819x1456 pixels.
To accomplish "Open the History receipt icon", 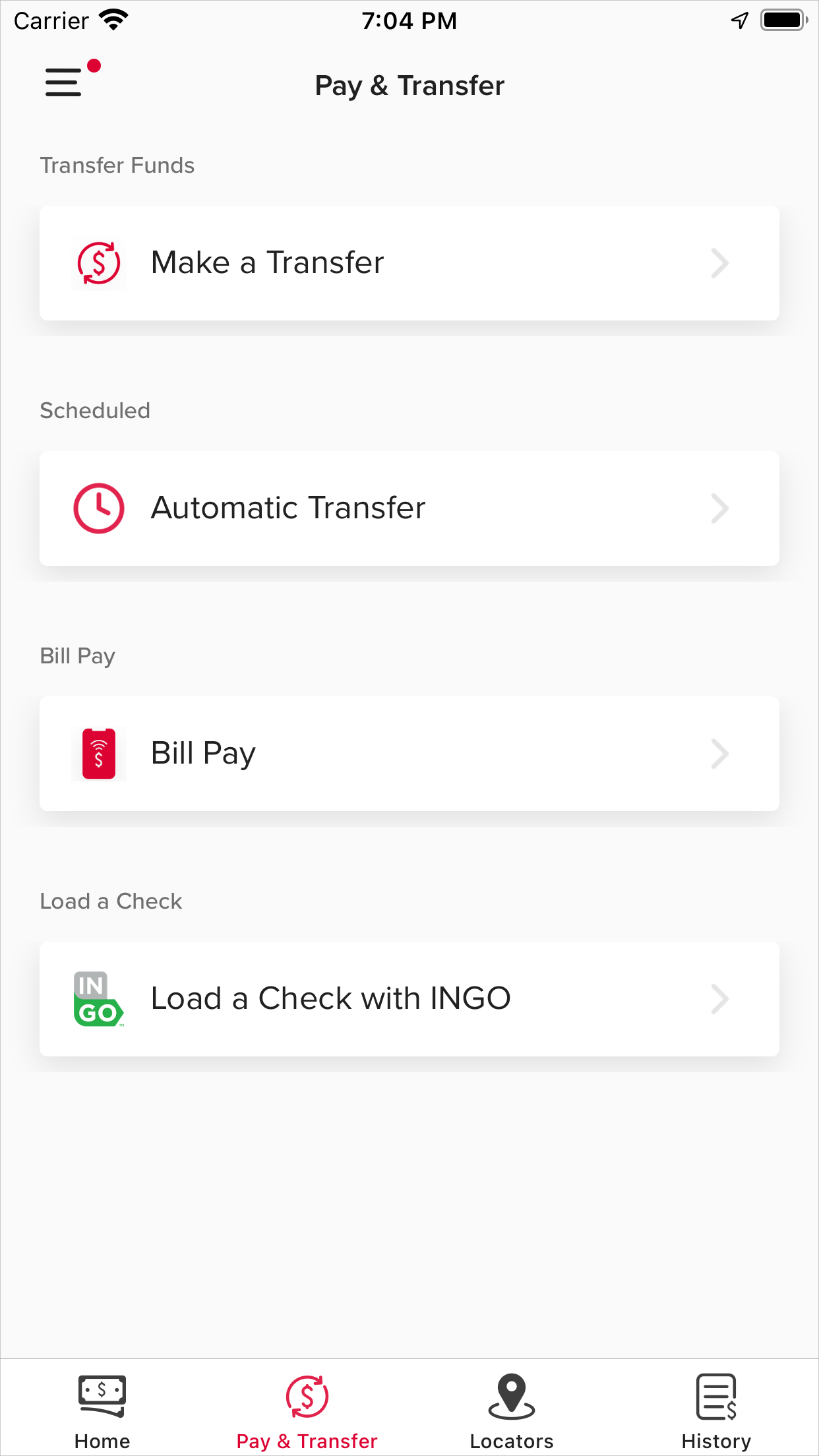I will [x=715, y=1393].
